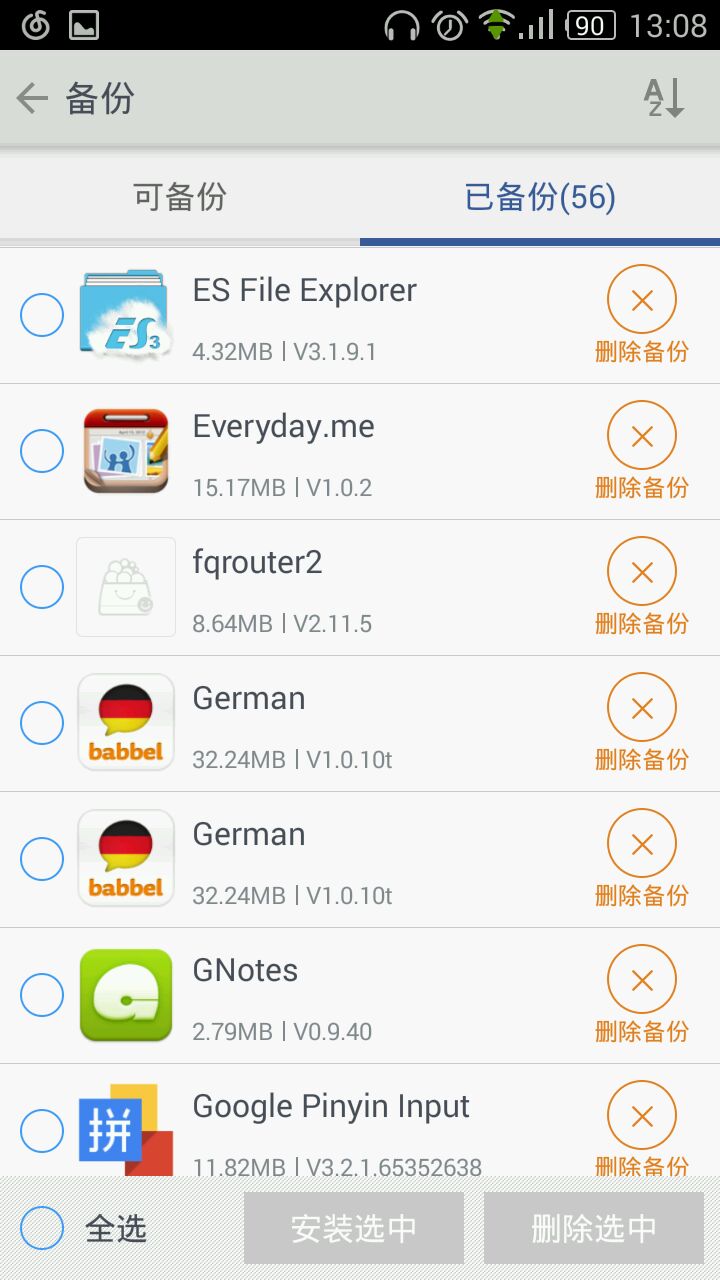Select the Everyday.me checkbox
The width and height of the screenshot is (720, 1280).
(42, 451)
